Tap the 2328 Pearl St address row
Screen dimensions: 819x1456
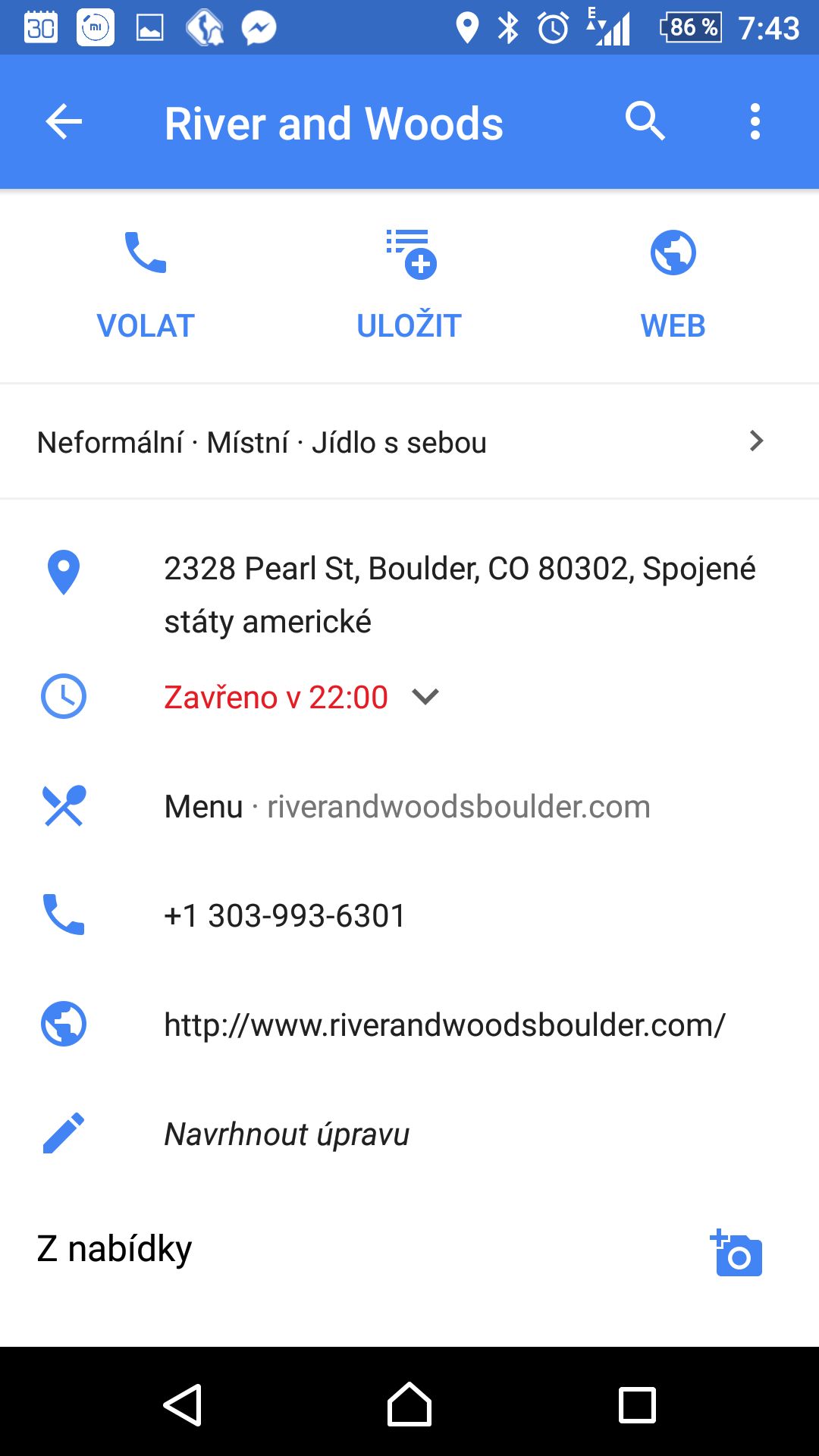[409, 595]
